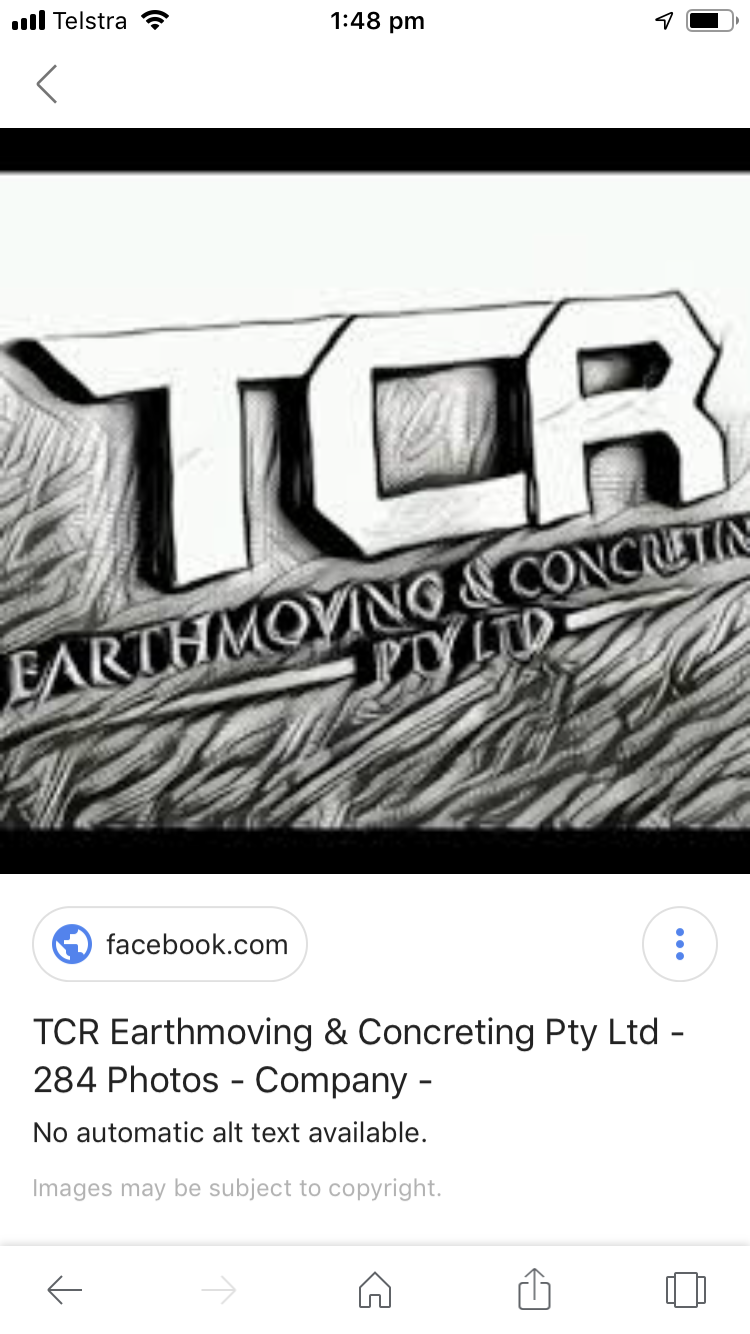Screen dimensions: 750x1334
Task: Open the three-dot options menu
Action: pyautogui.click(x=679, y=944)
